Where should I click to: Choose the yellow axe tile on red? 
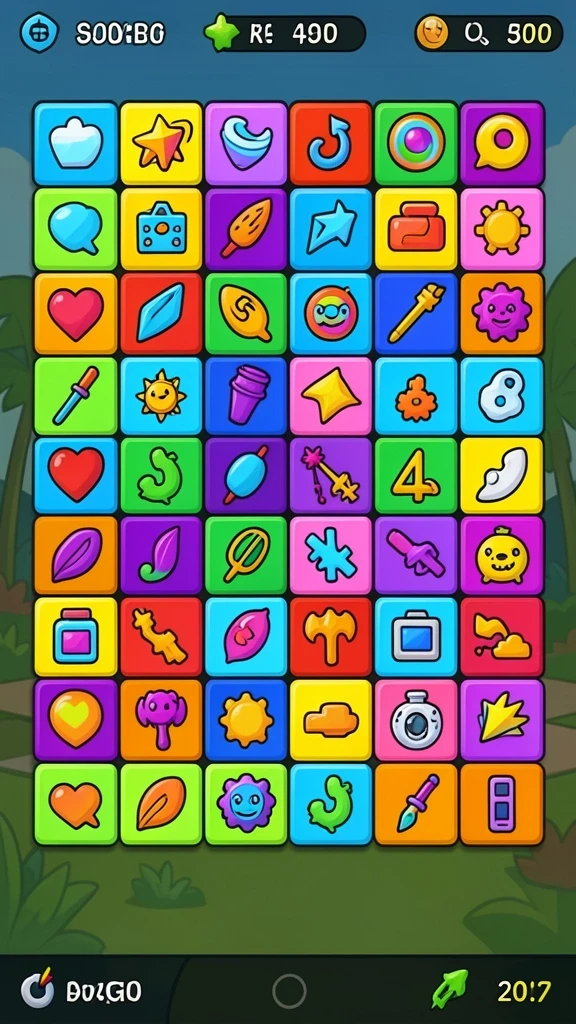coord(331,637)
